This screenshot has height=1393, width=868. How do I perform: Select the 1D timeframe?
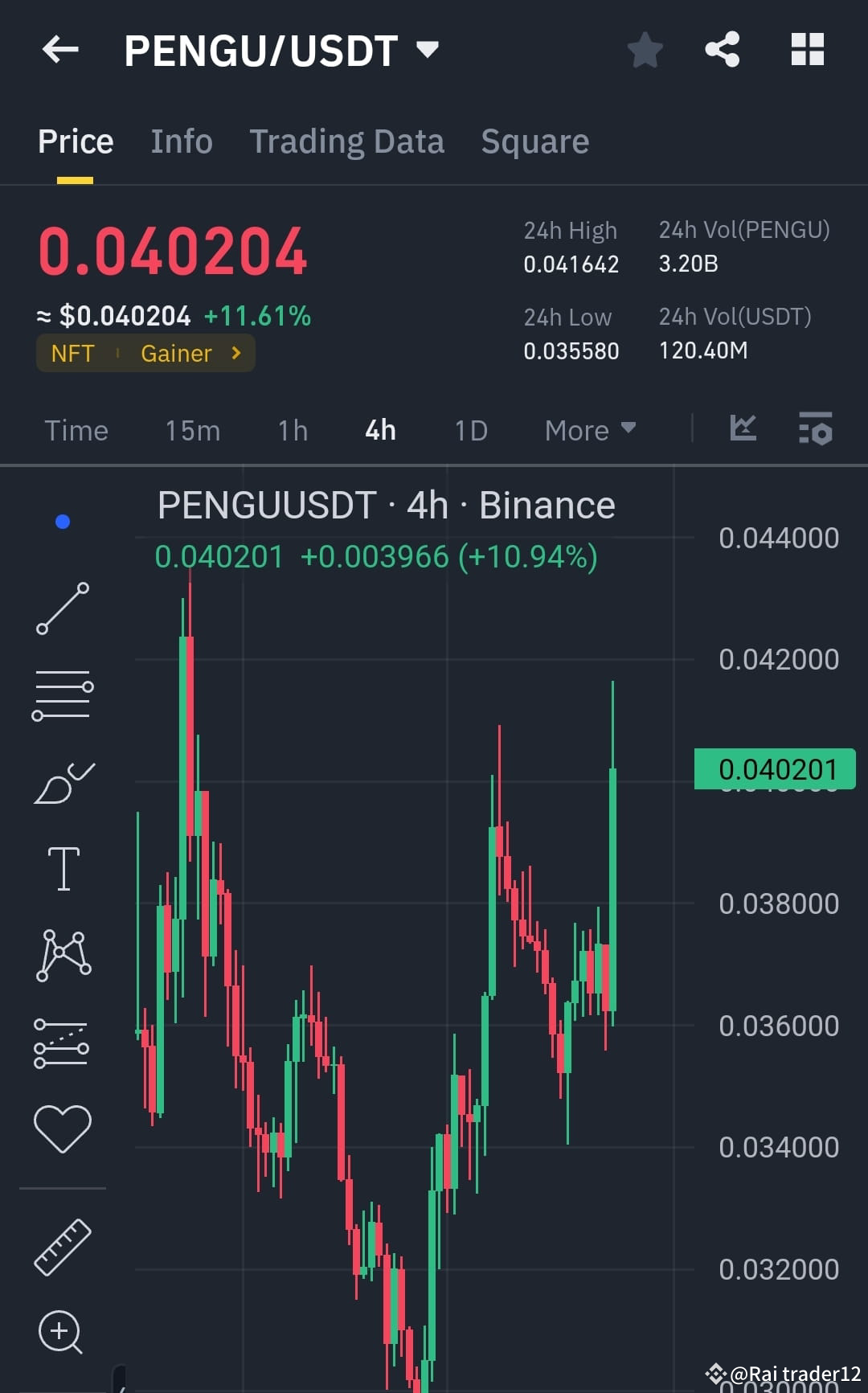(470, 430)
